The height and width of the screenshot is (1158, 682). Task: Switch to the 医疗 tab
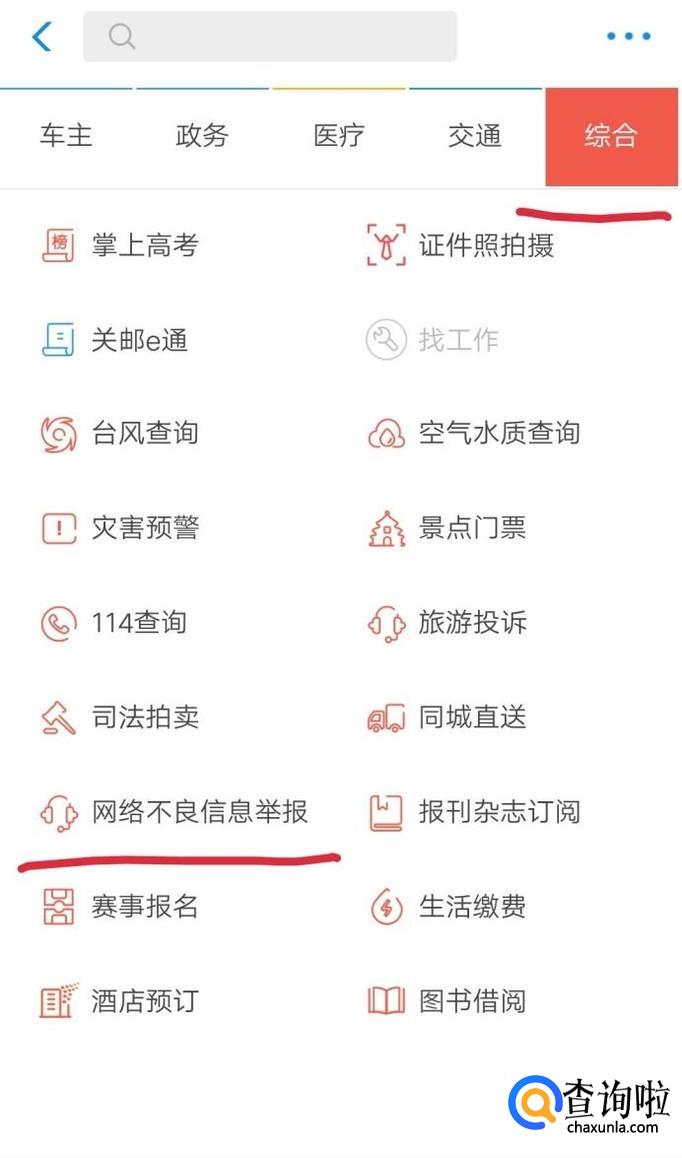339,136
